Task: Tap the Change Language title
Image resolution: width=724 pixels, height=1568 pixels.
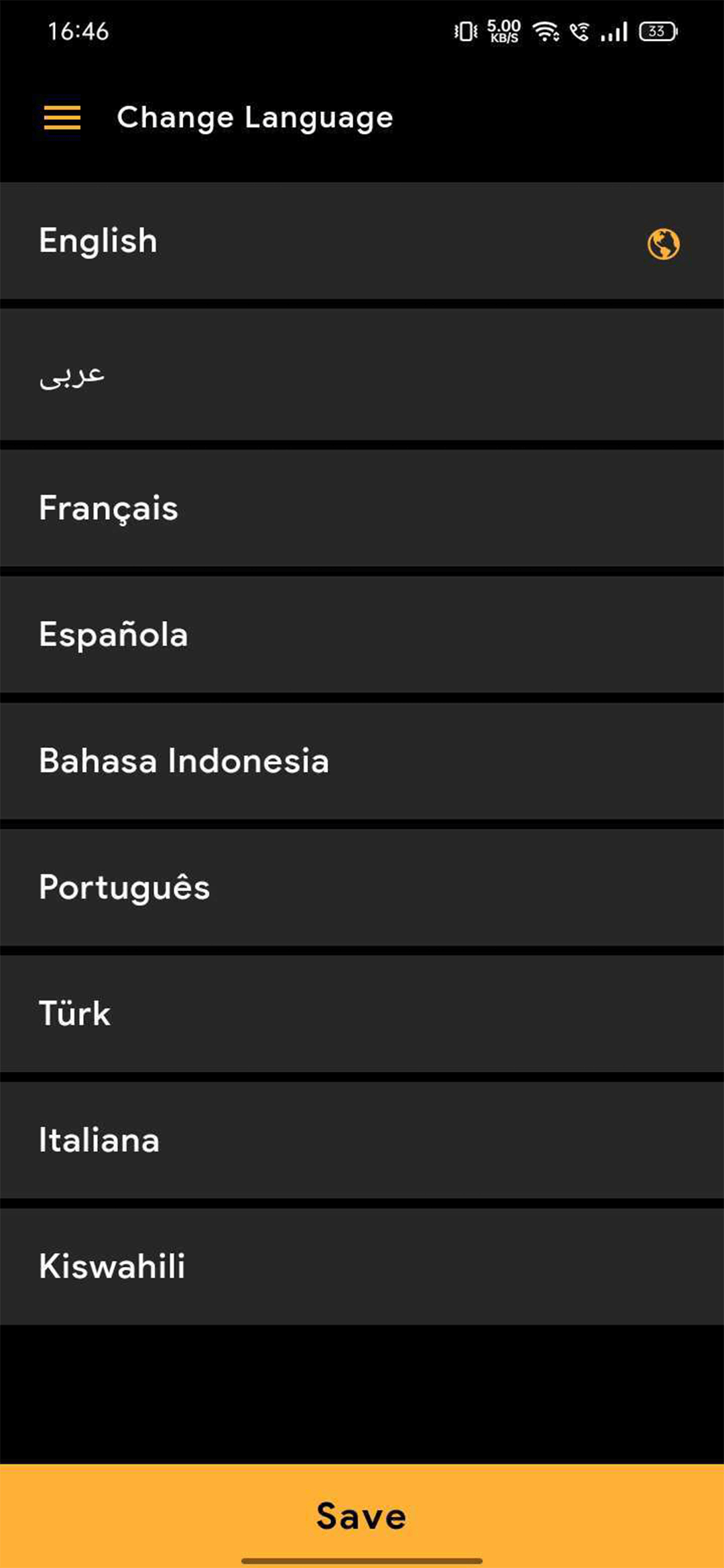Action: point(255,117)
